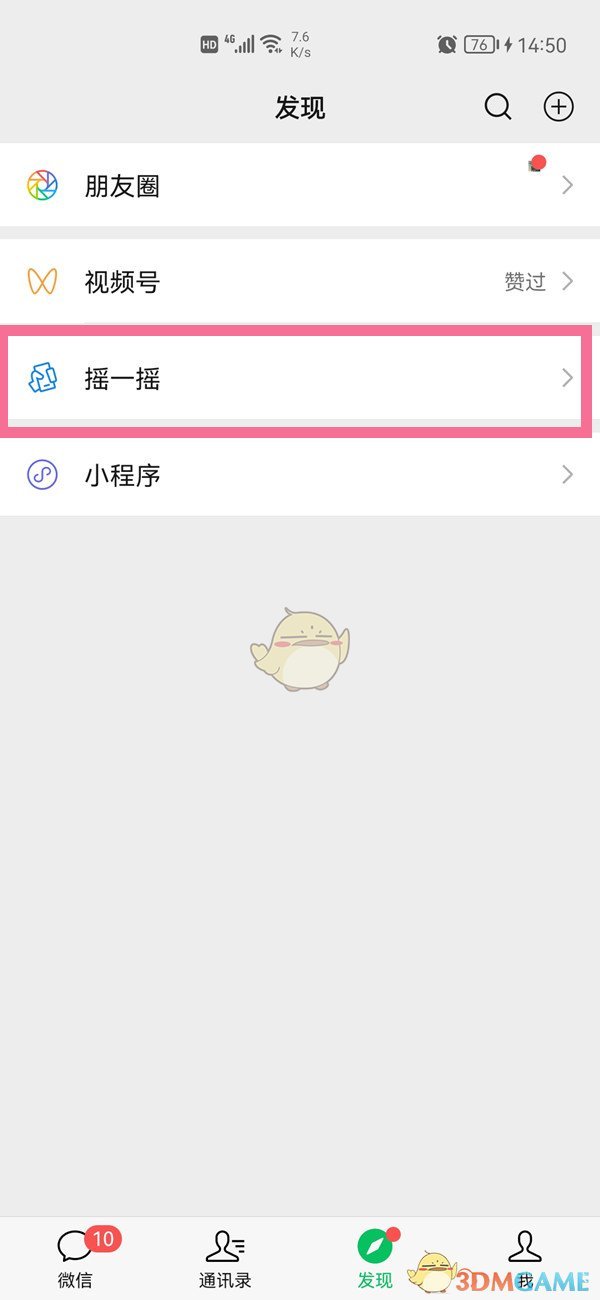Viewport: 600px width, 1300px height.
Task: Open the search icon in the header
Action: (498, 107)
